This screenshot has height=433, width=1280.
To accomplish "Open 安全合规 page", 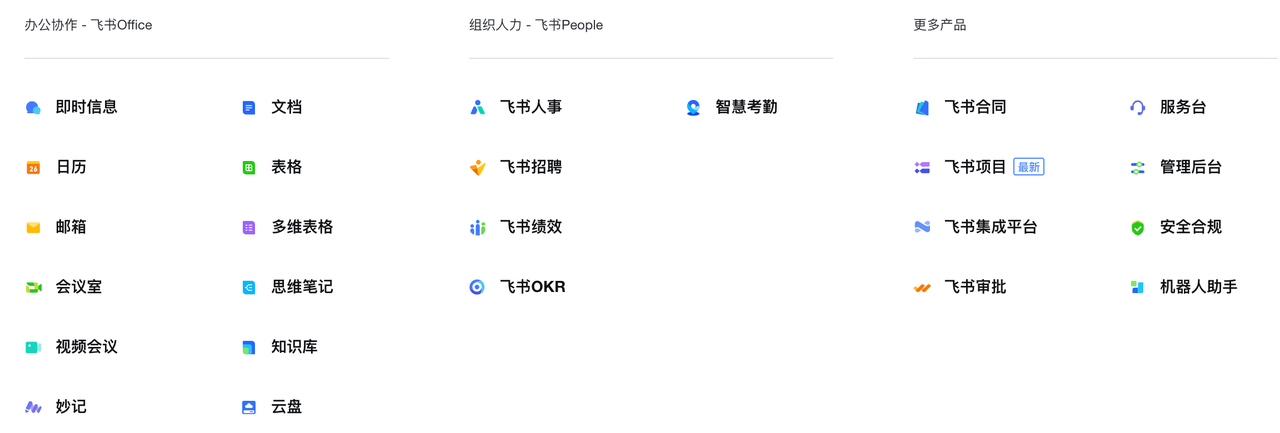I will coord(1190,227).
